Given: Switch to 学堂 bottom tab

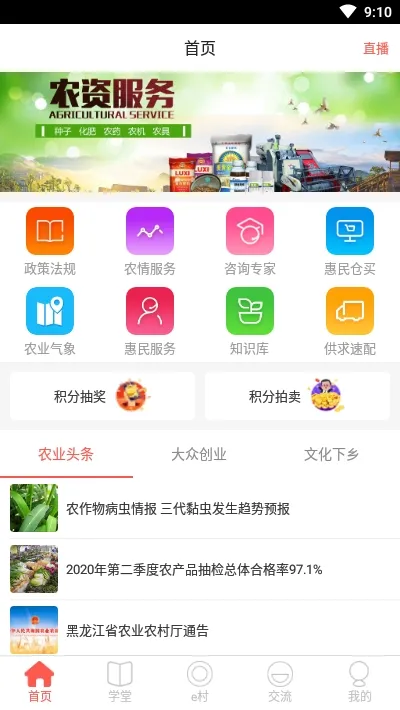Looking at the screenshot, I should 120,682.
